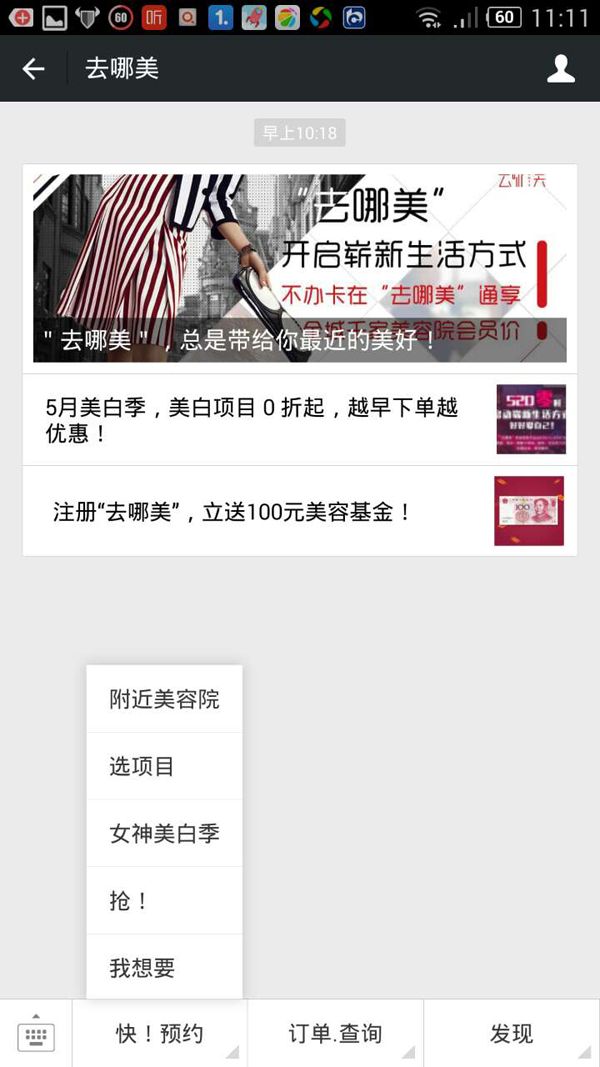Image resolution: width=600 pixels, height=1067 pixels.
Task: Open the account profile icon
Action: tap(561, 68)
